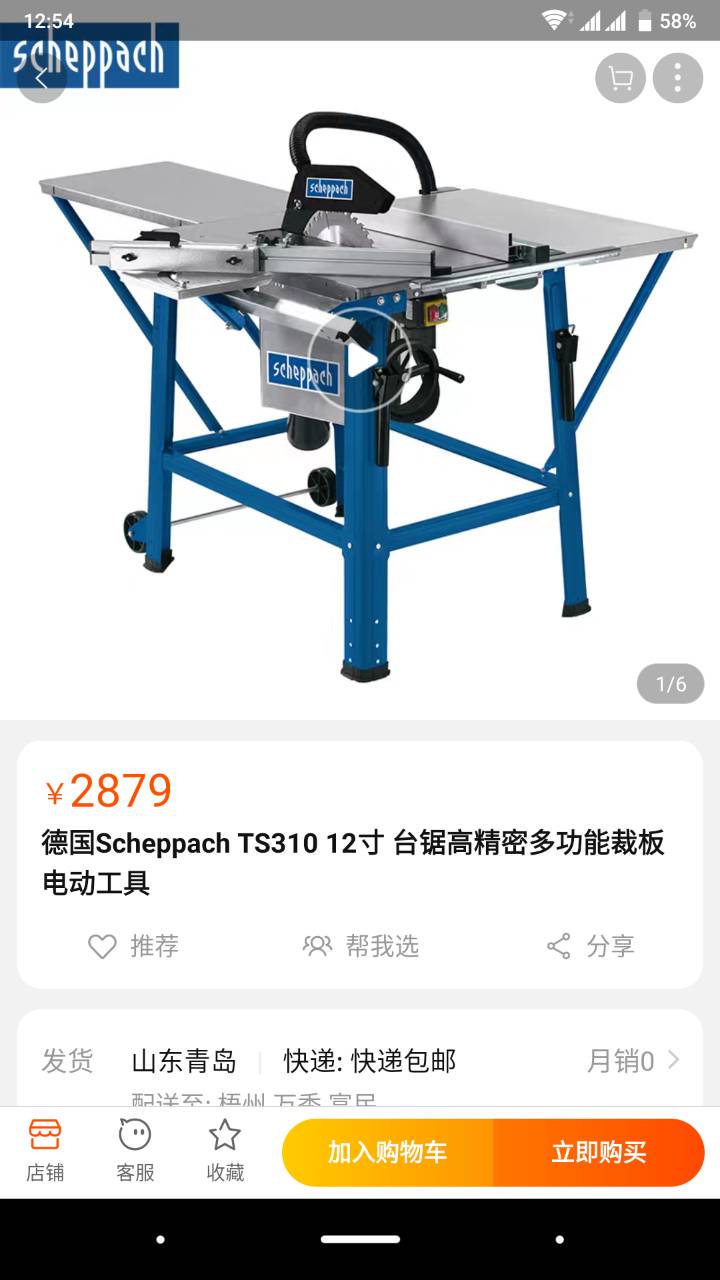Open monthly sales 月销0 details
720x1280 pixels.
[x=632, y=1060]
